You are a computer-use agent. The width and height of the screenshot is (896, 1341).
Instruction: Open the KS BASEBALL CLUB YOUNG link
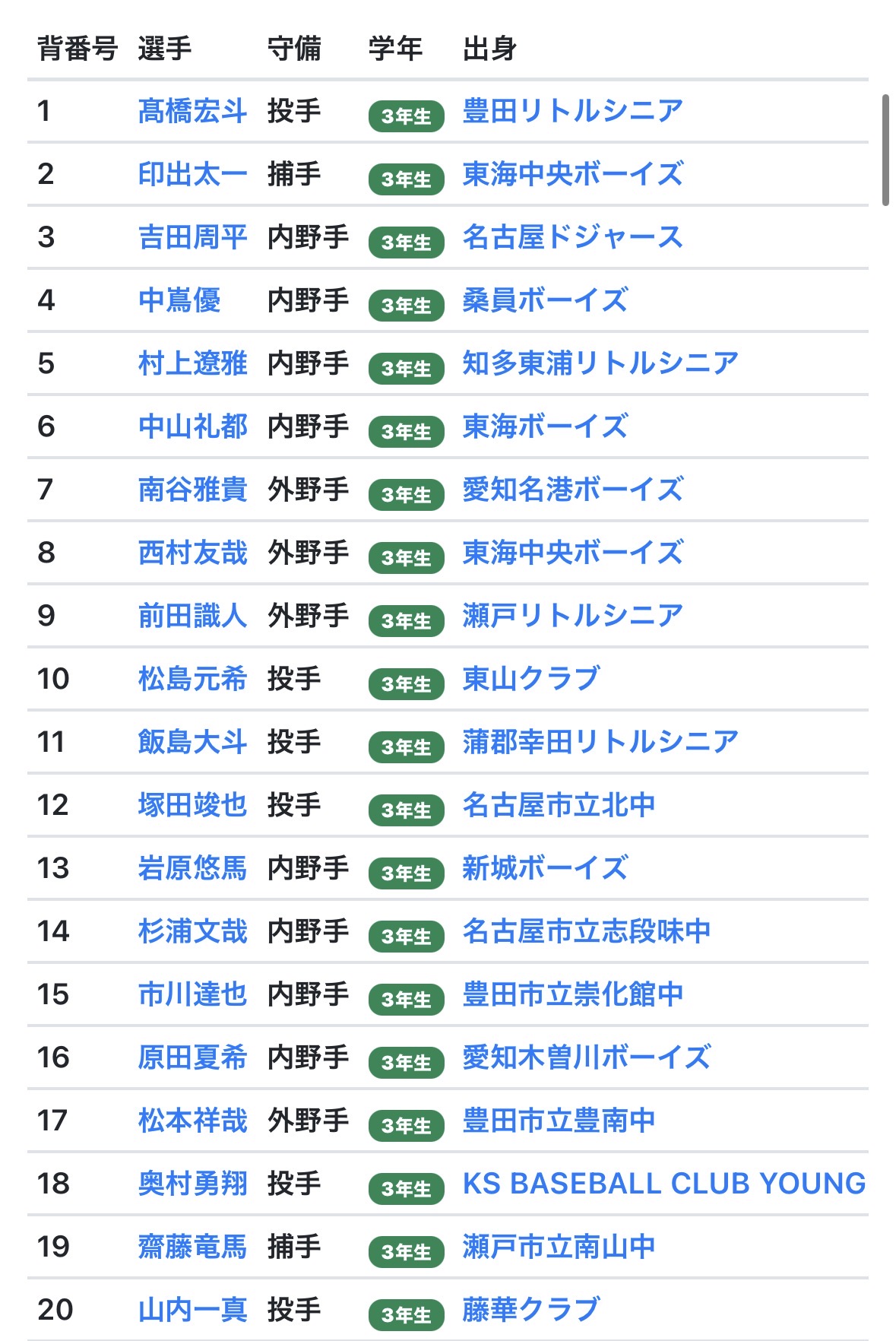(664, 1184)
